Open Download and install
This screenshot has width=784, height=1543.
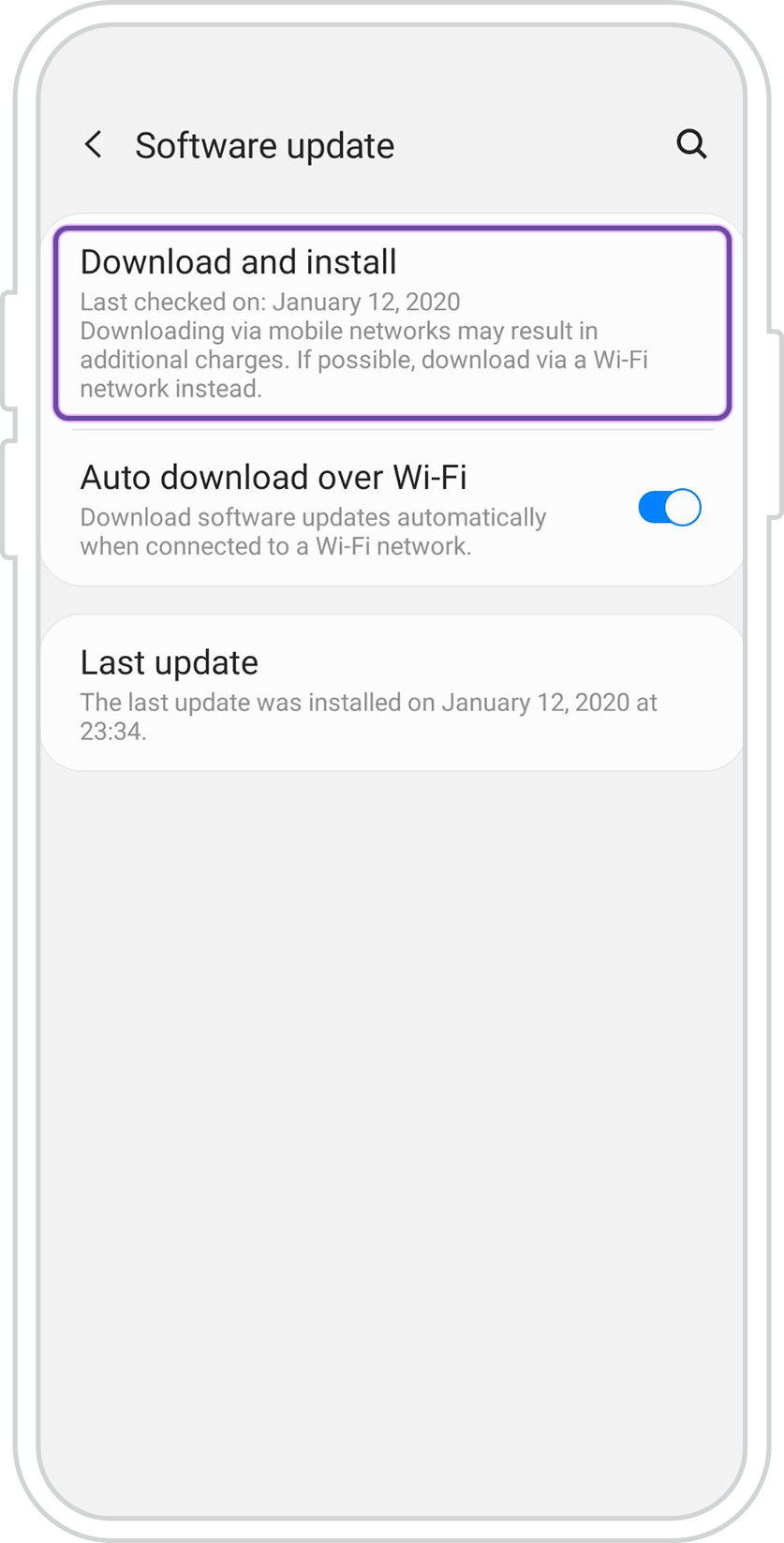tap(392, 322)
